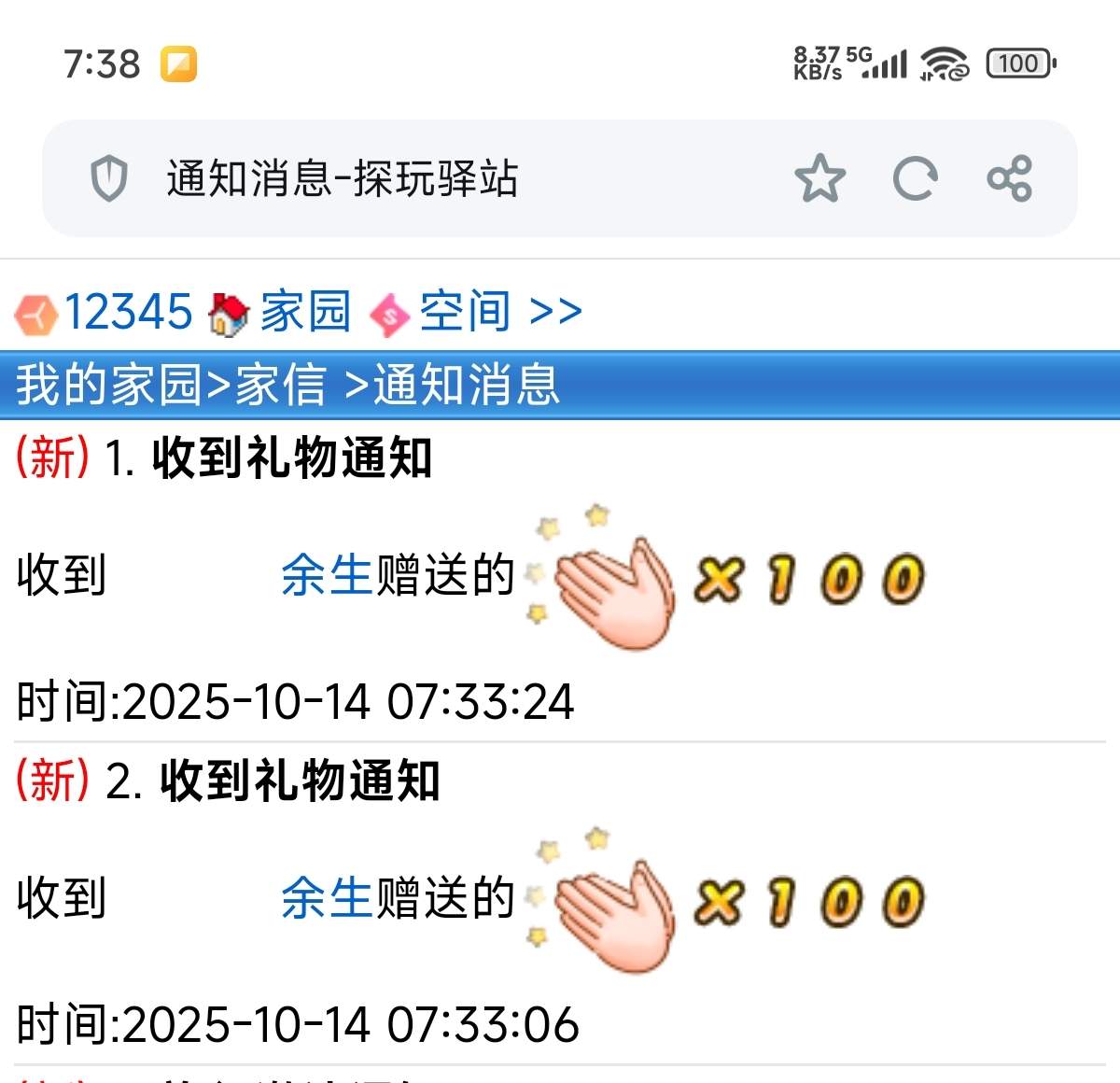Open 我的家园 in breadcrumb
Screen dimensions: 1120x1083
pos(109,386)
